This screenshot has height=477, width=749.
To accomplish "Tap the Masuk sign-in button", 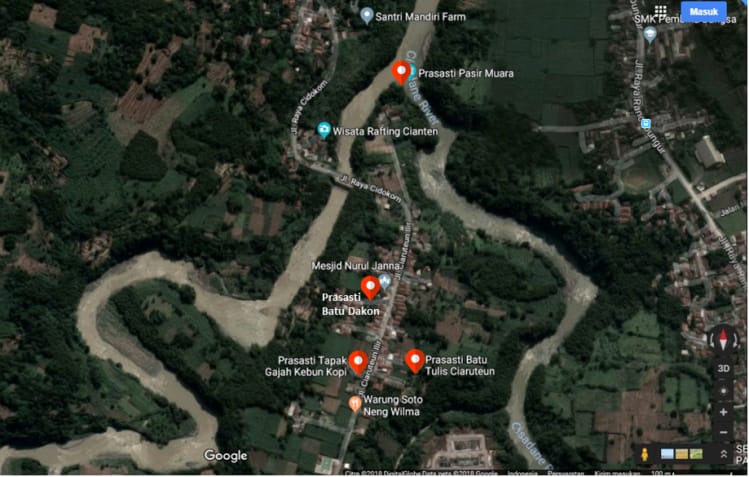I will click(x=703, y=11).
